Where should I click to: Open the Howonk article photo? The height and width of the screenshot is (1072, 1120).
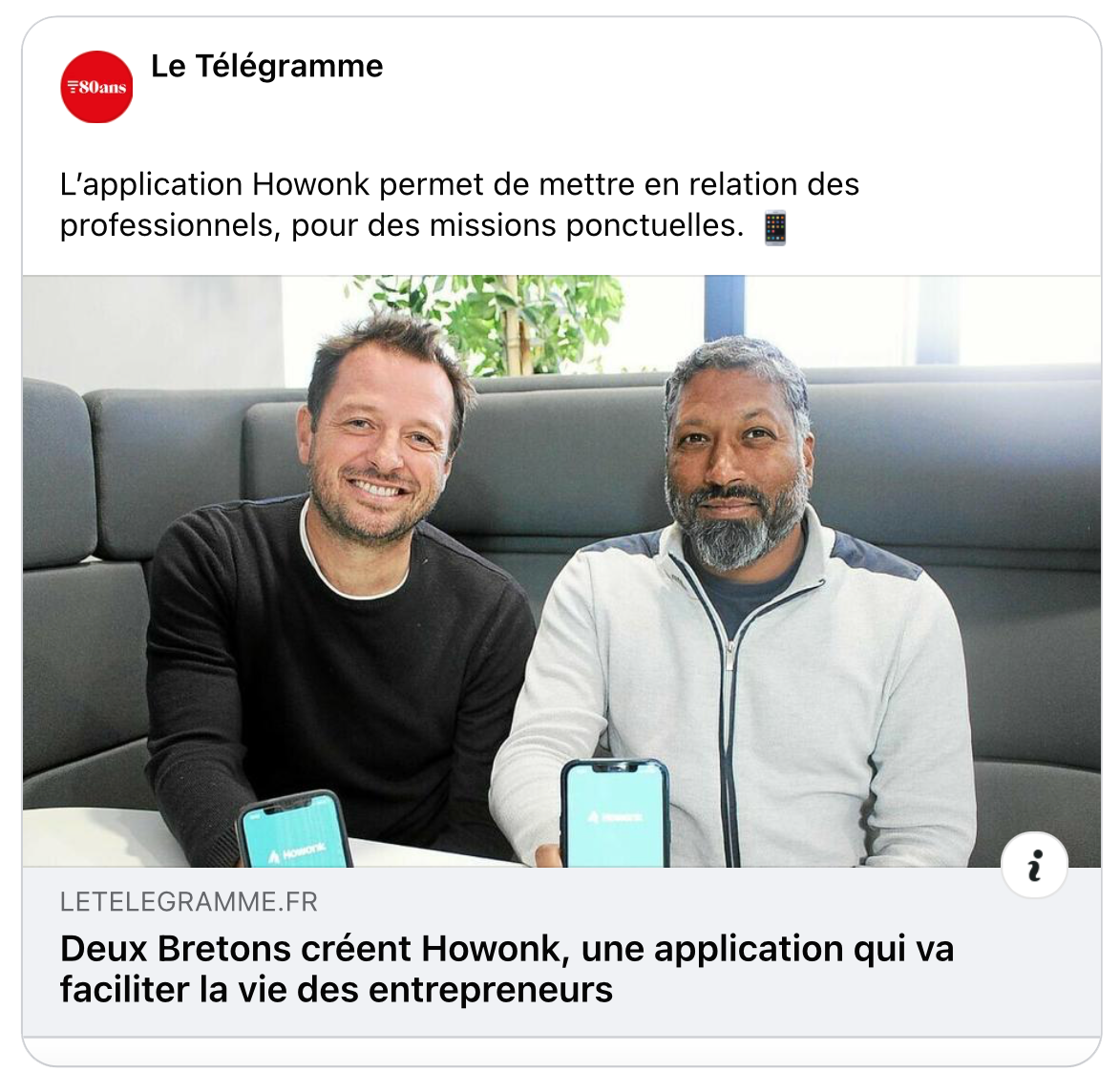click(561, 571)
